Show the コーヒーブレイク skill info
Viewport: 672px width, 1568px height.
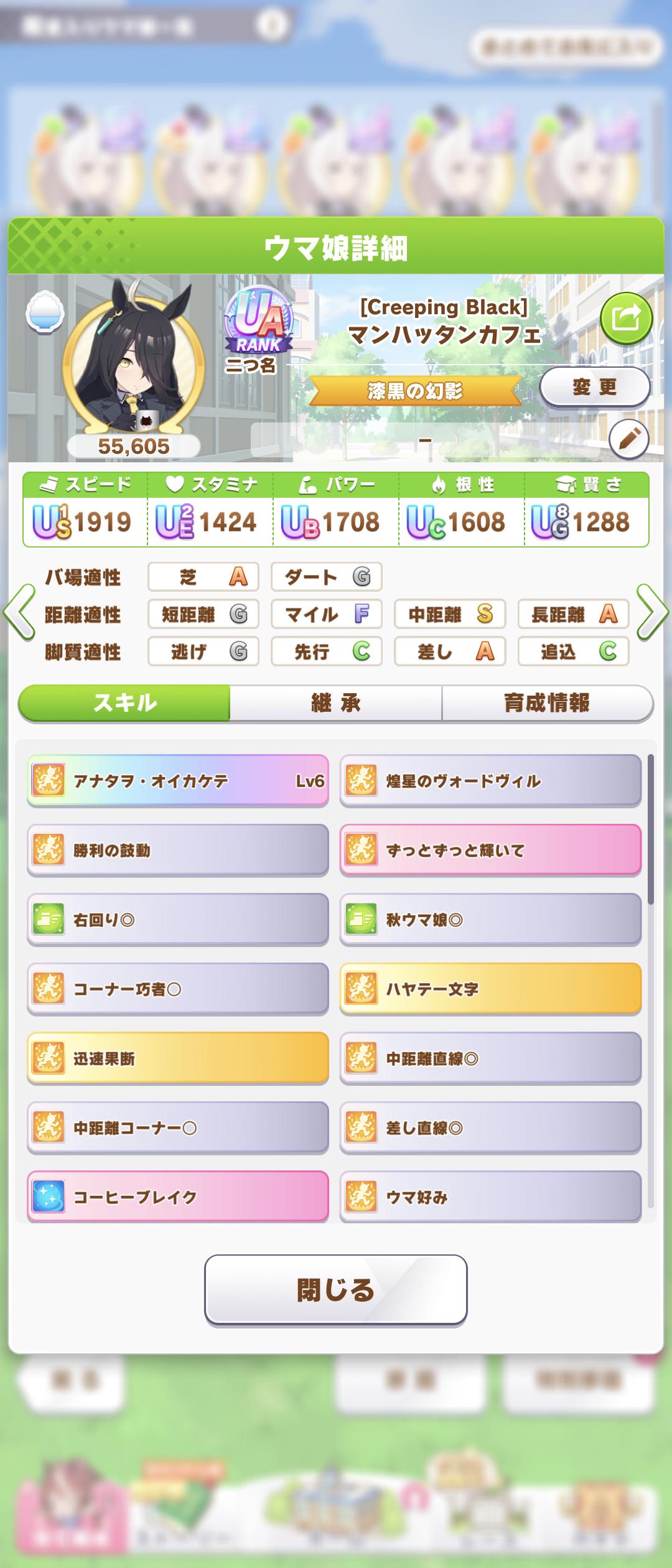coord(178,1197)
